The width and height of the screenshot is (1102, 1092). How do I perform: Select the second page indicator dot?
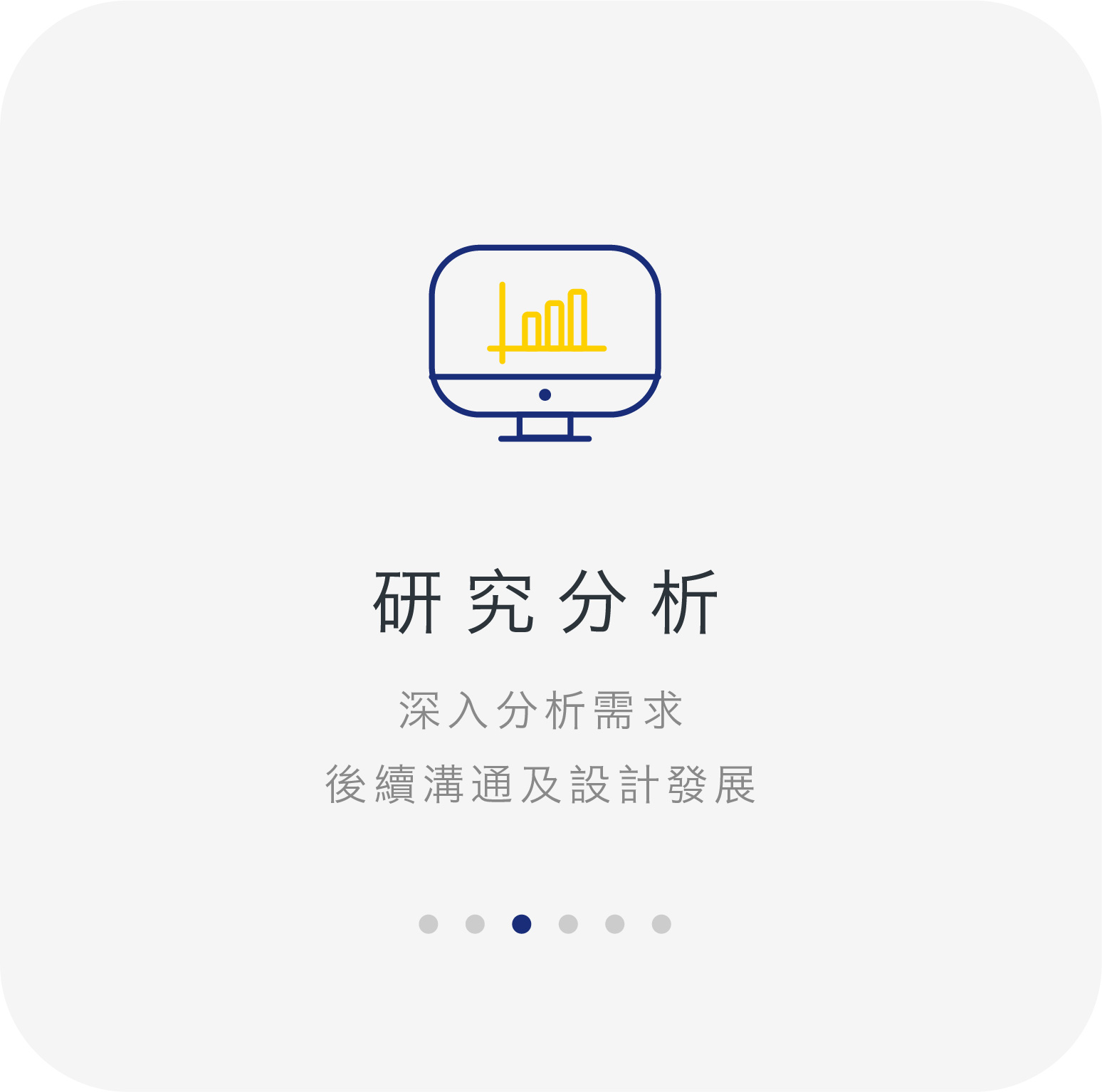(x=475, y=924)
